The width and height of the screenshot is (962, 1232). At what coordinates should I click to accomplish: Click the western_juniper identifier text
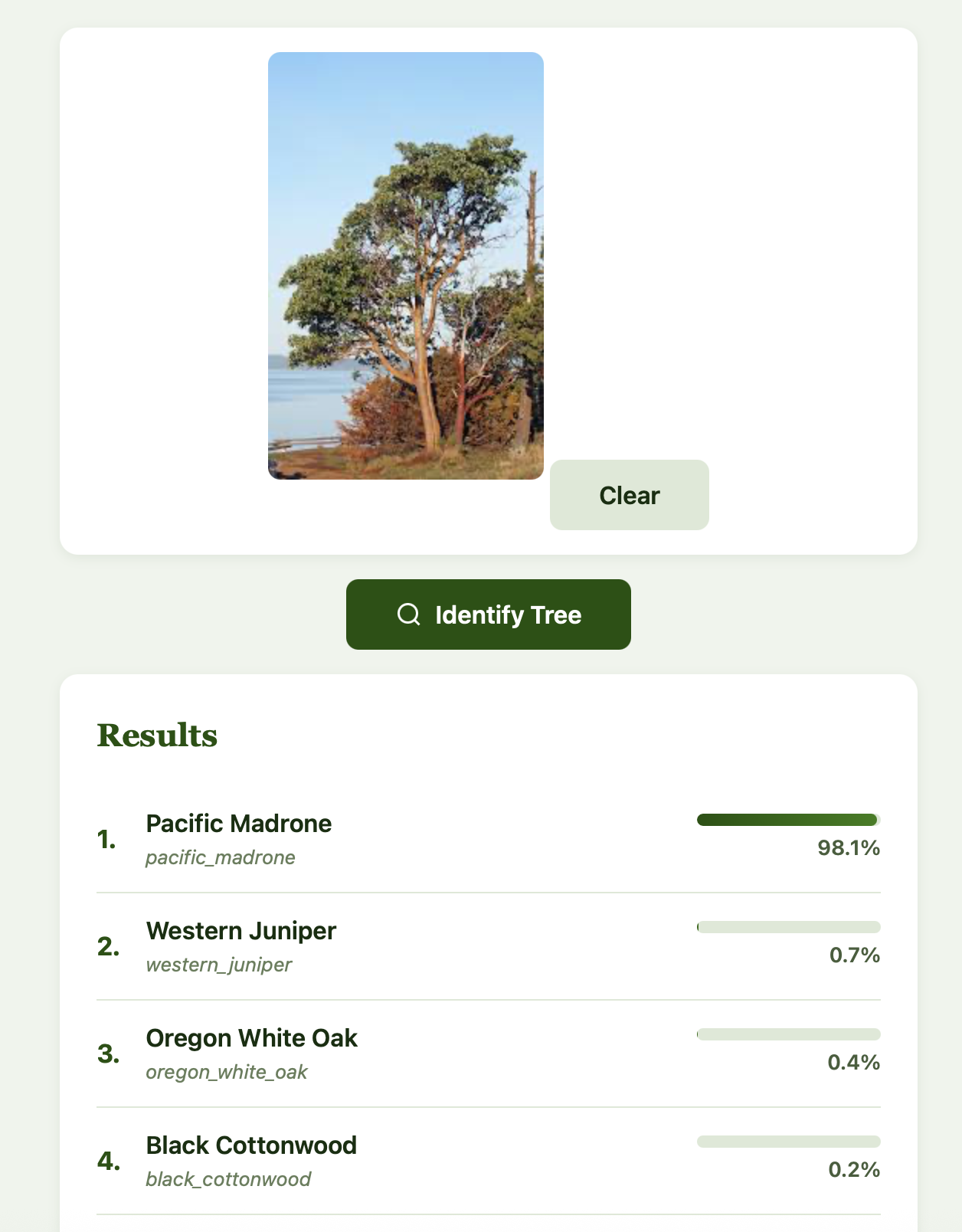click(218, 965)
